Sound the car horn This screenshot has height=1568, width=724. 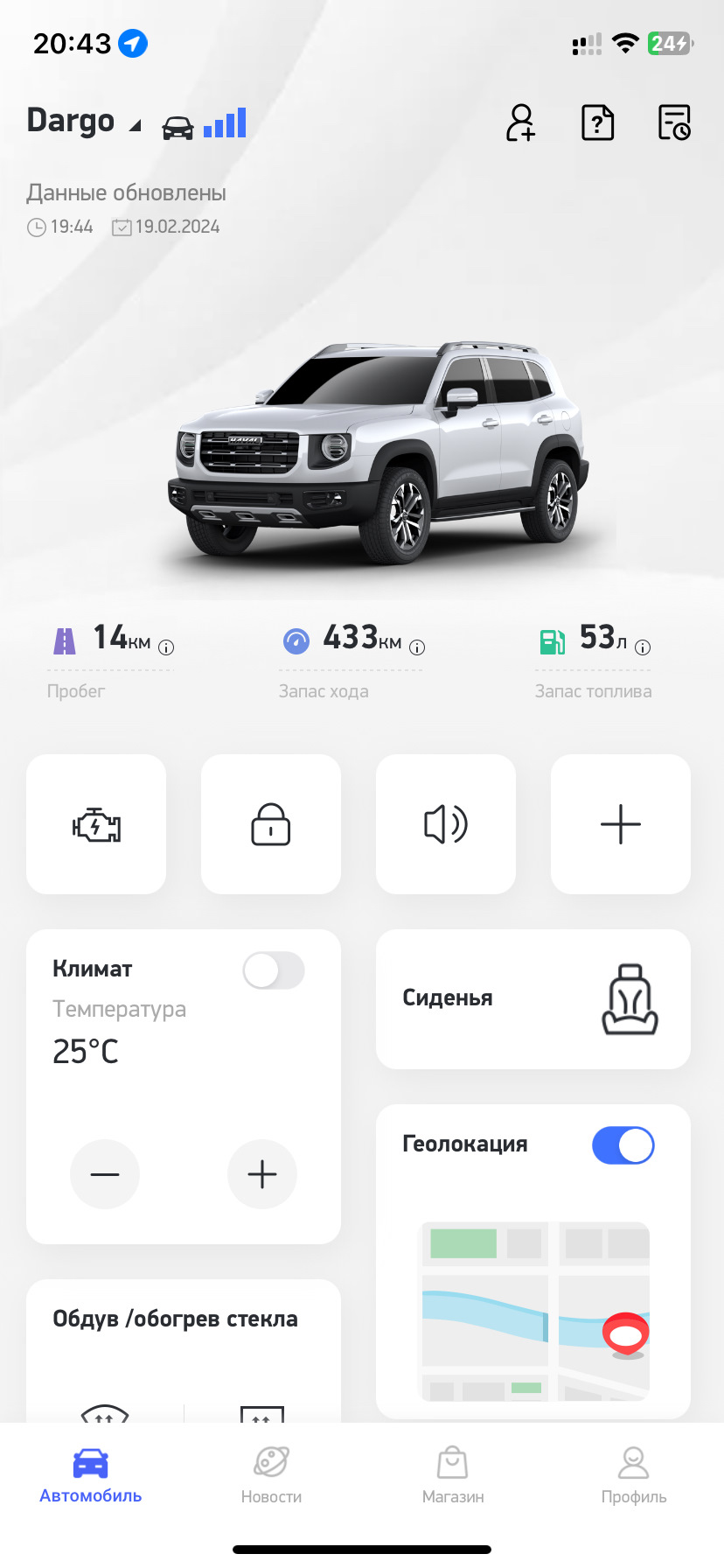(x=446, y=824)
